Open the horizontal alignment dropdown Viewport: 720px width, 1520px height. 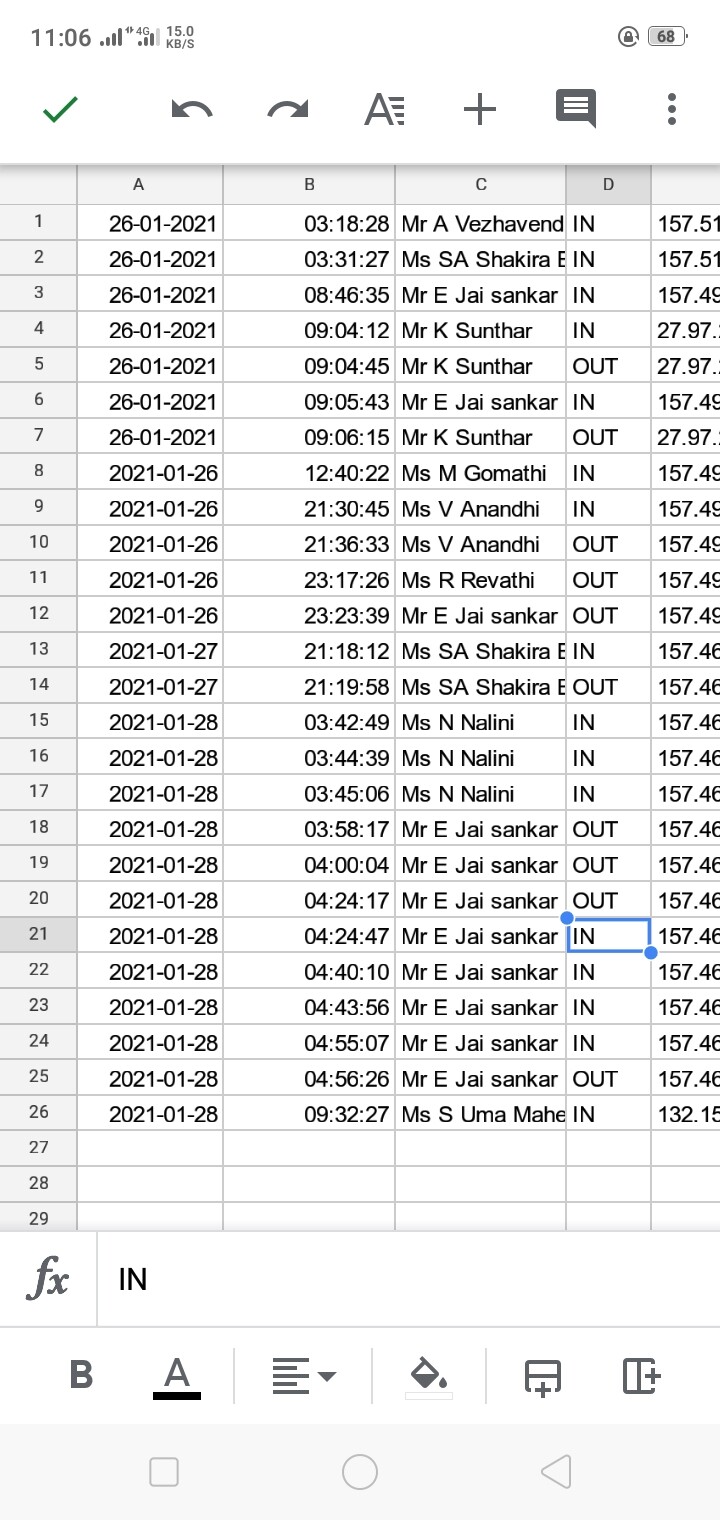click(x=304, y=1376)
